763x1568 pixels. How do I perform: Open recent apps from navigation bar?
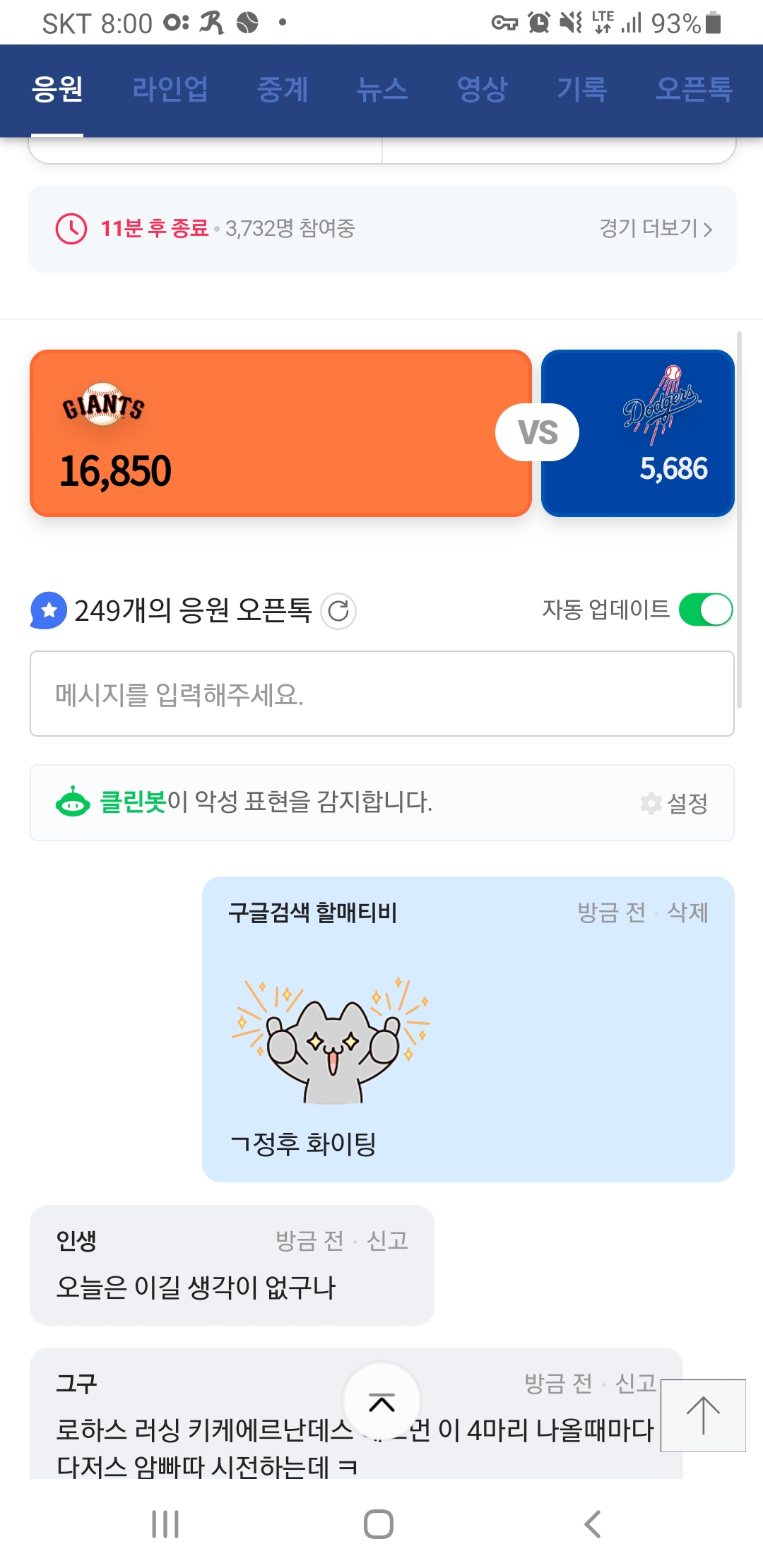[165, 1524]
